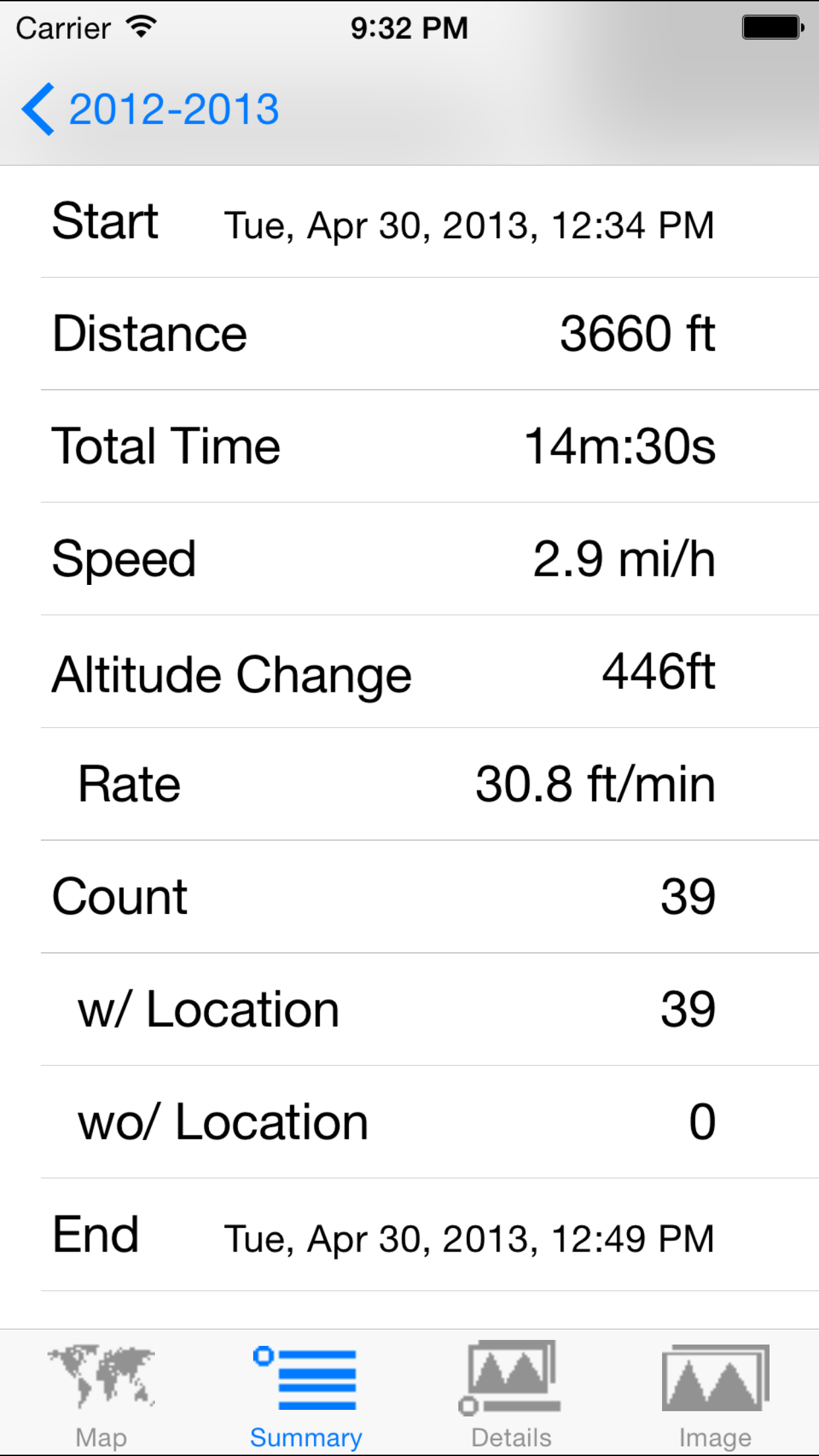
Task: Tap the Speed 2.9 mi/h row
Action: (409, 559)
